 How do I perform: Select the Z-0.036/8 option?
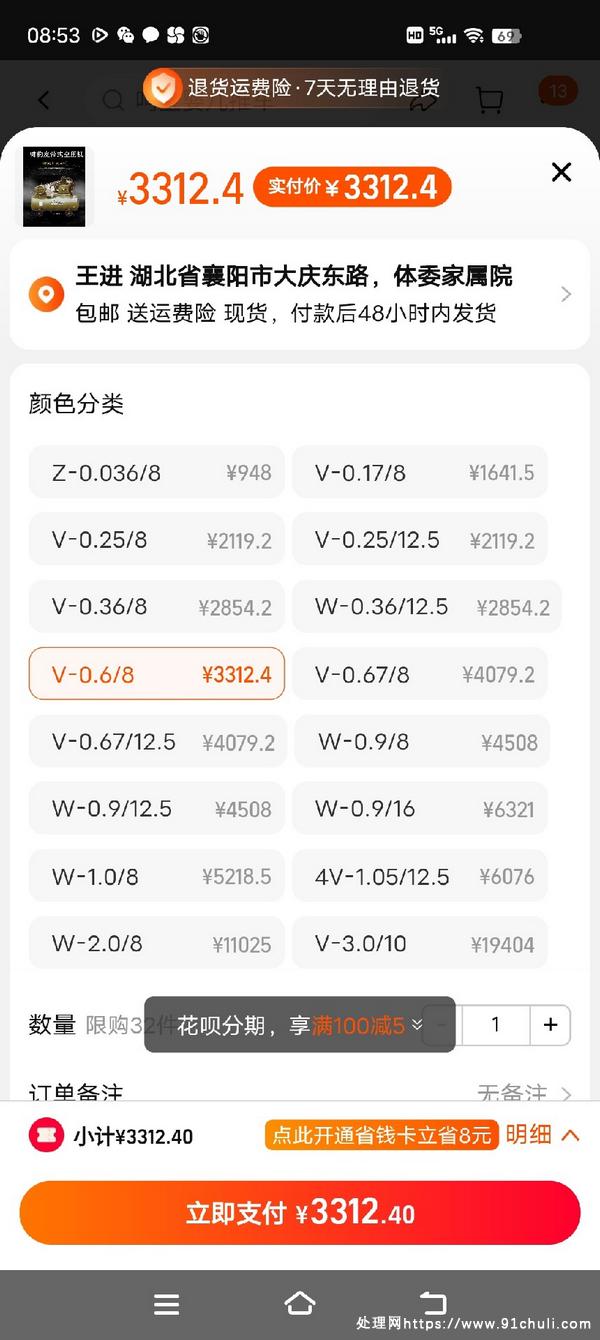click(157, 473)
